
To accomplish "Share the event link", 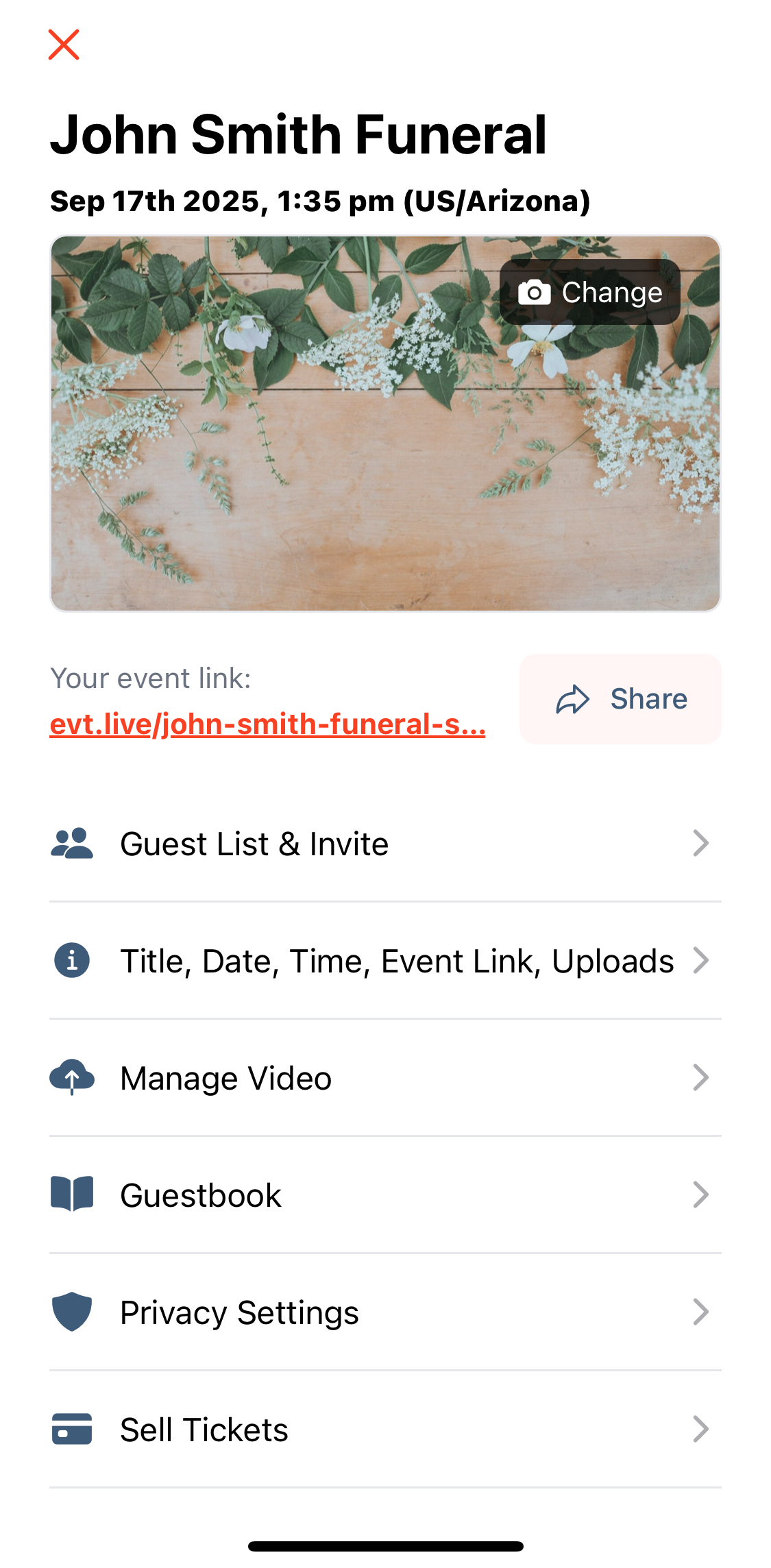I will tap(620, 699).
